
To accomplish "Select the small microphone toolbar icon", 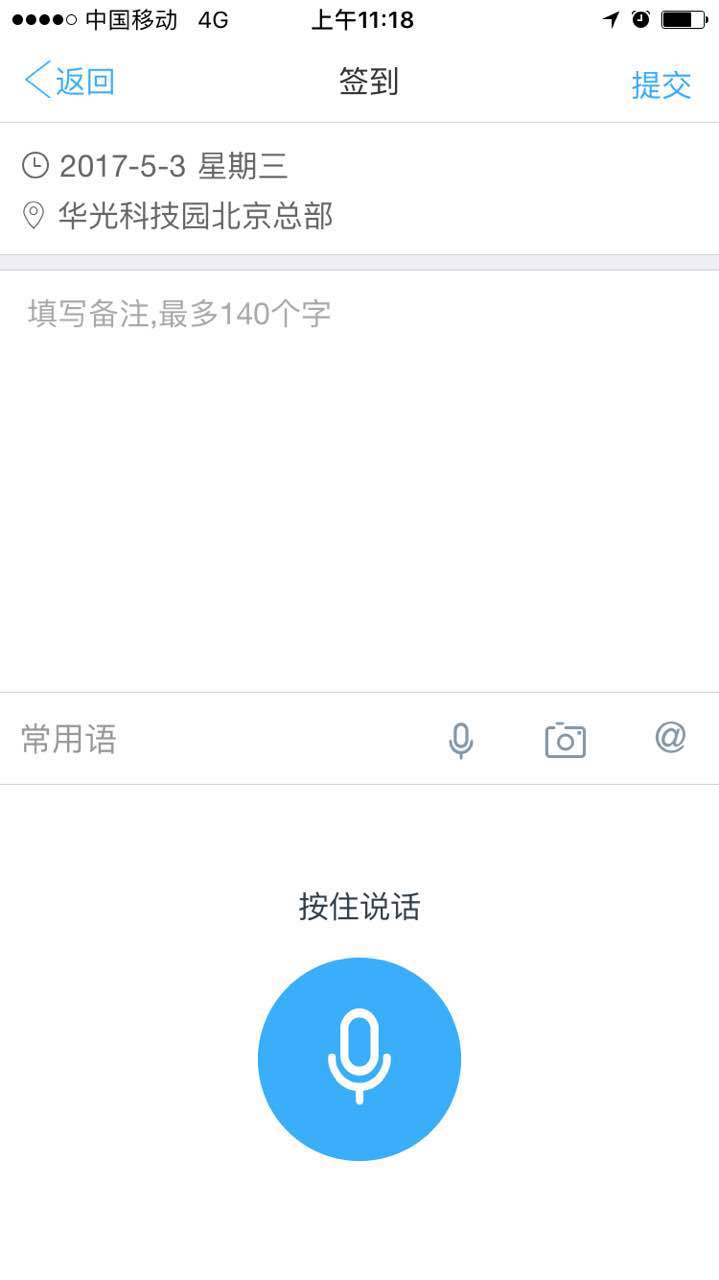I will (x=461, y=740).
